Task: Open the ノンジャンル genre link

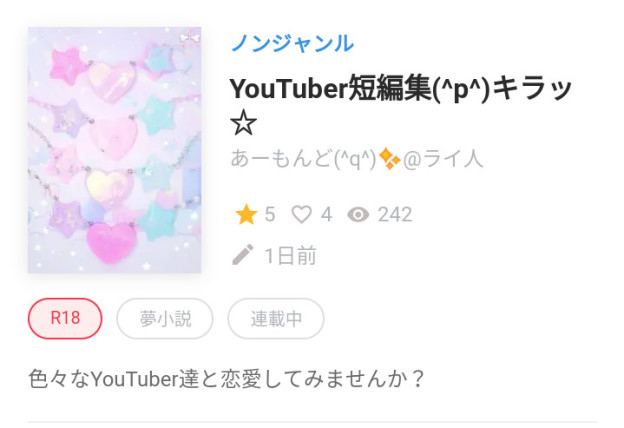Action: pyautogui.click(x=292, y=43)
